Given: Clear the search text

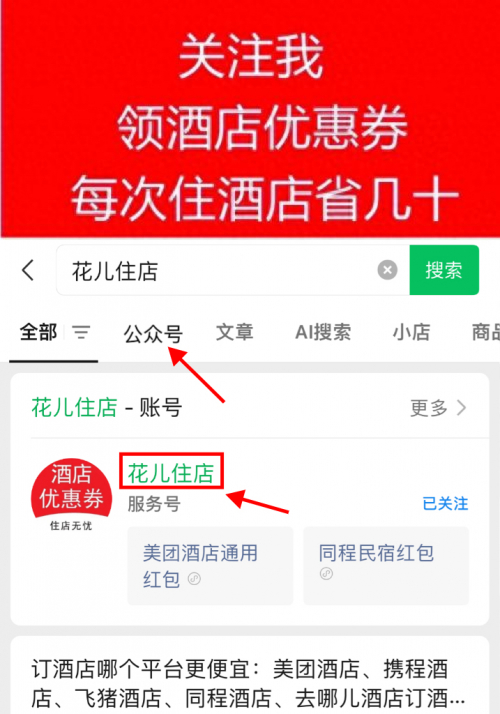Looking at the screenshot, I should [387, 270].
